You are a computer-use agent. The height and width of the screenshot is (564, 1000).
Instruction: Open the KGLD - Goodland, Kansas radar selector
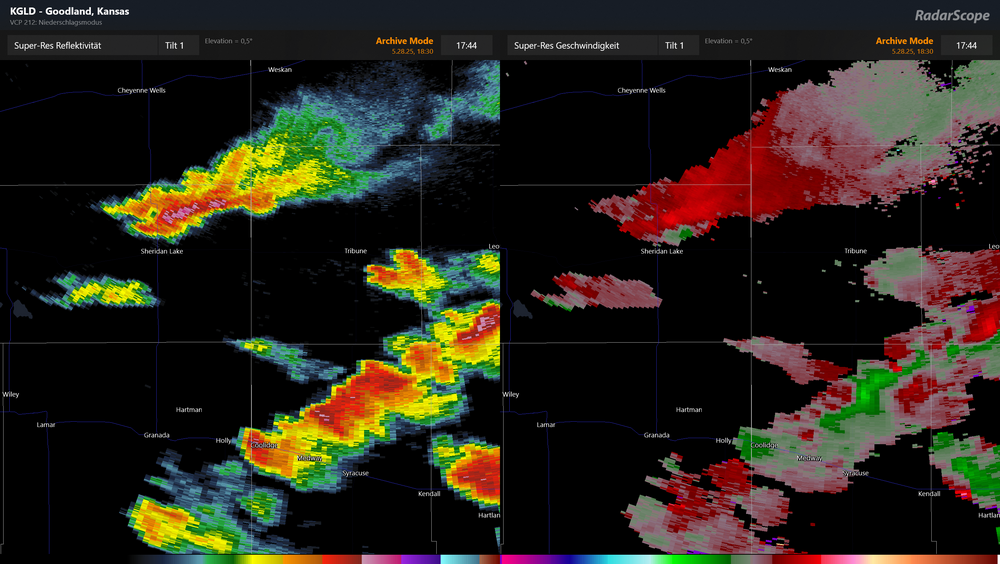point(69,11)
